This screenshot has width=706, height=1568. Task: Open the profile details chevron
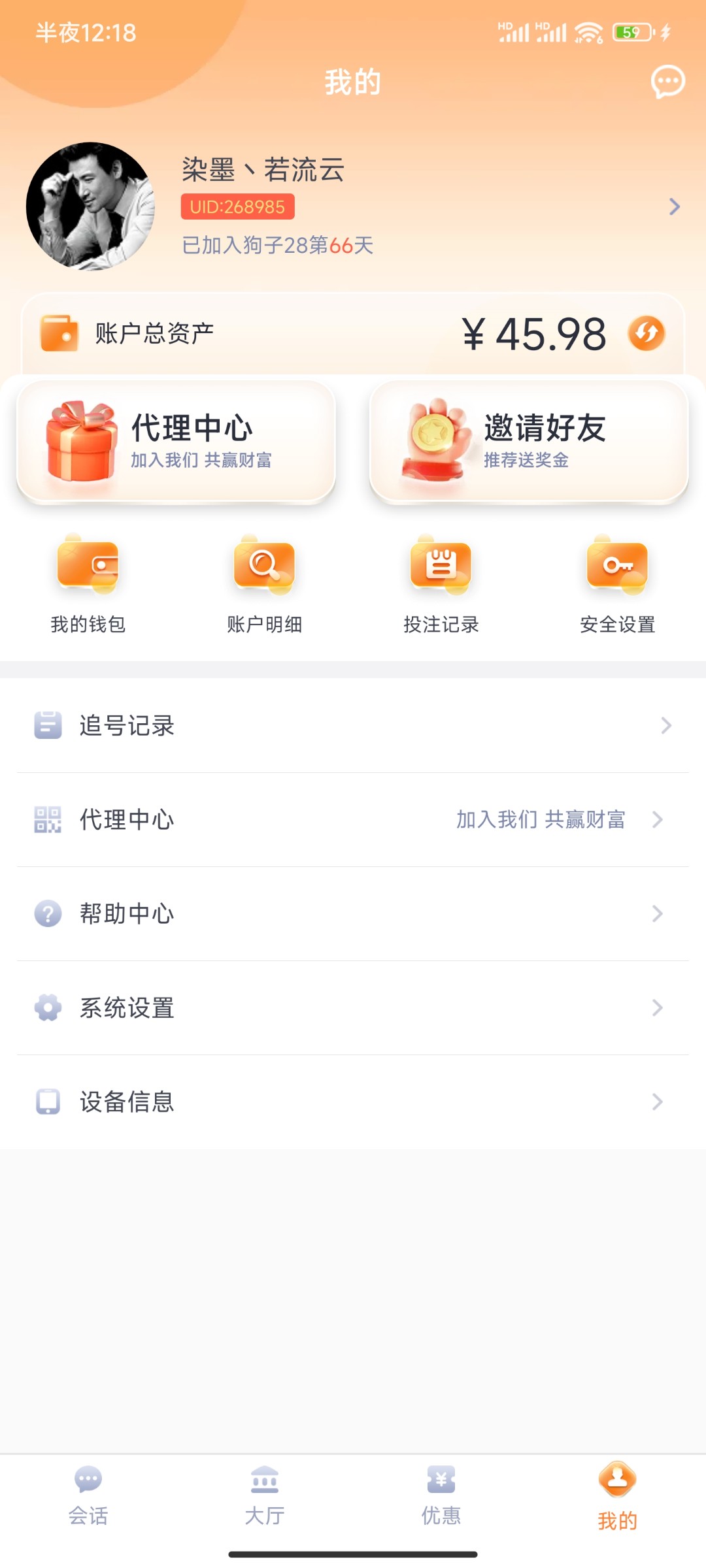tap(675, 207)
